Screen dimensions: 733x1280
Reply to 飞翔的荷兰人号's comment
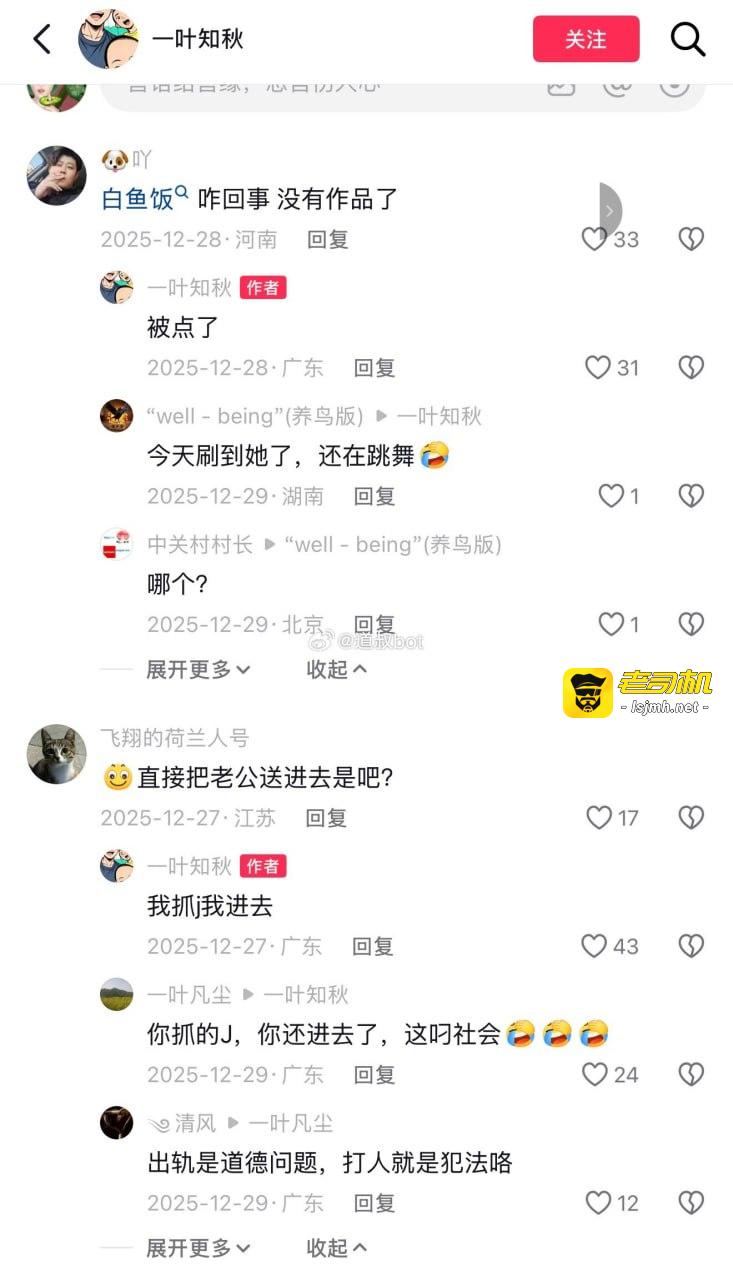pos(326,818)
